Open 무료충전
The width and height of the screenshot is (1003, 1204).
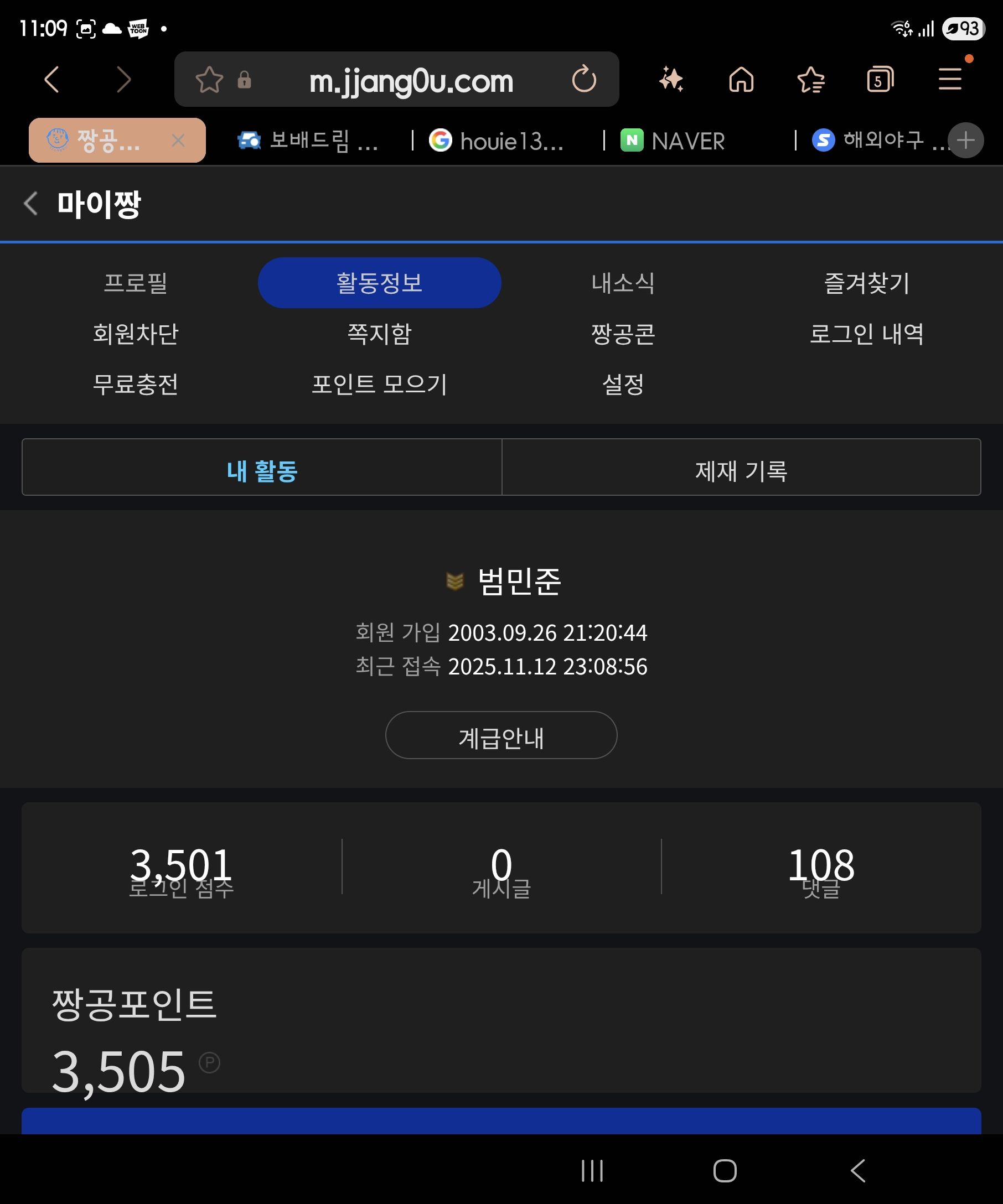click(x=136, y=383)
